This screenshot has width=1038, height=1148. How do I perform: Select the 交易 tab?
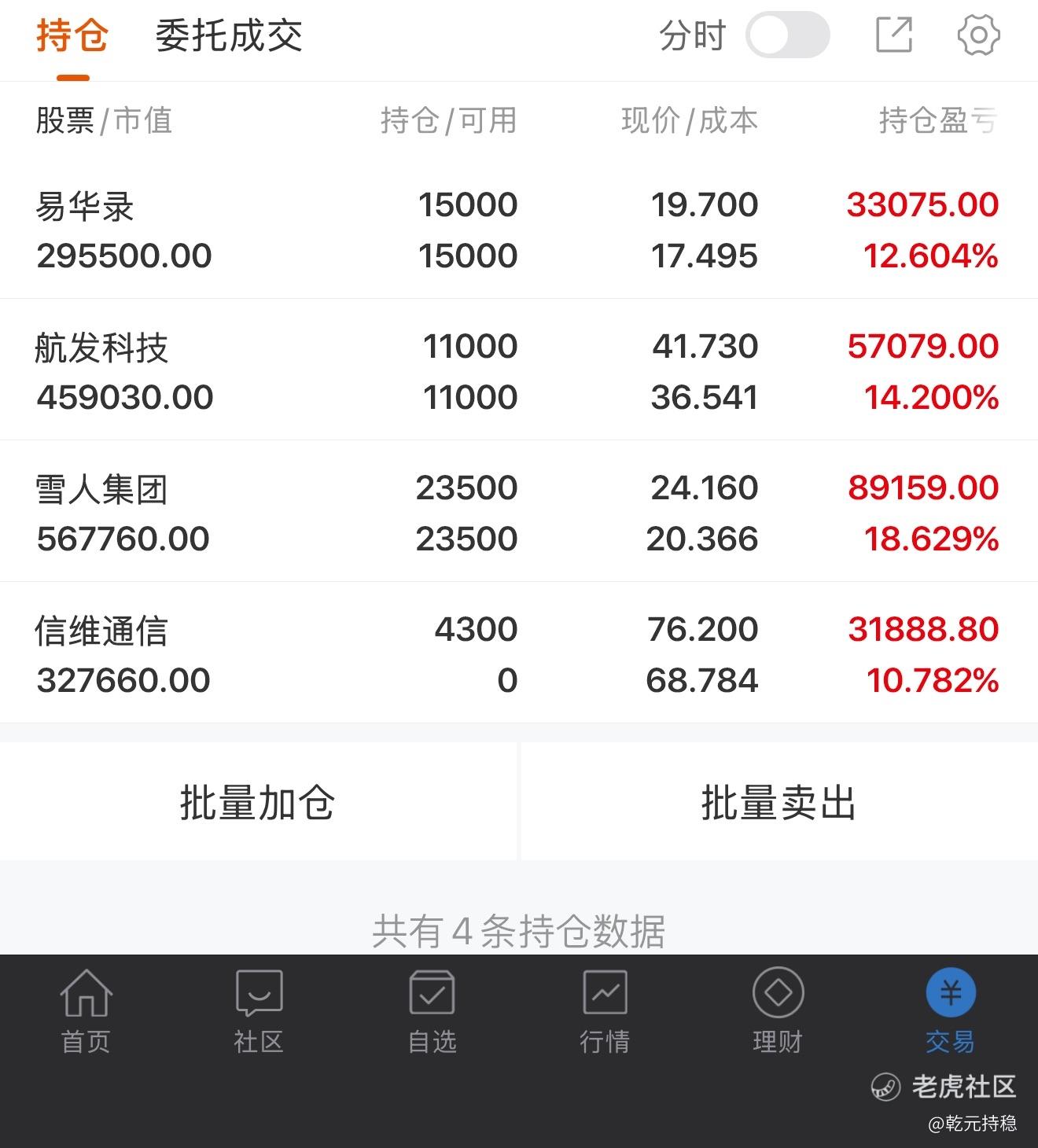point(951,1011)
